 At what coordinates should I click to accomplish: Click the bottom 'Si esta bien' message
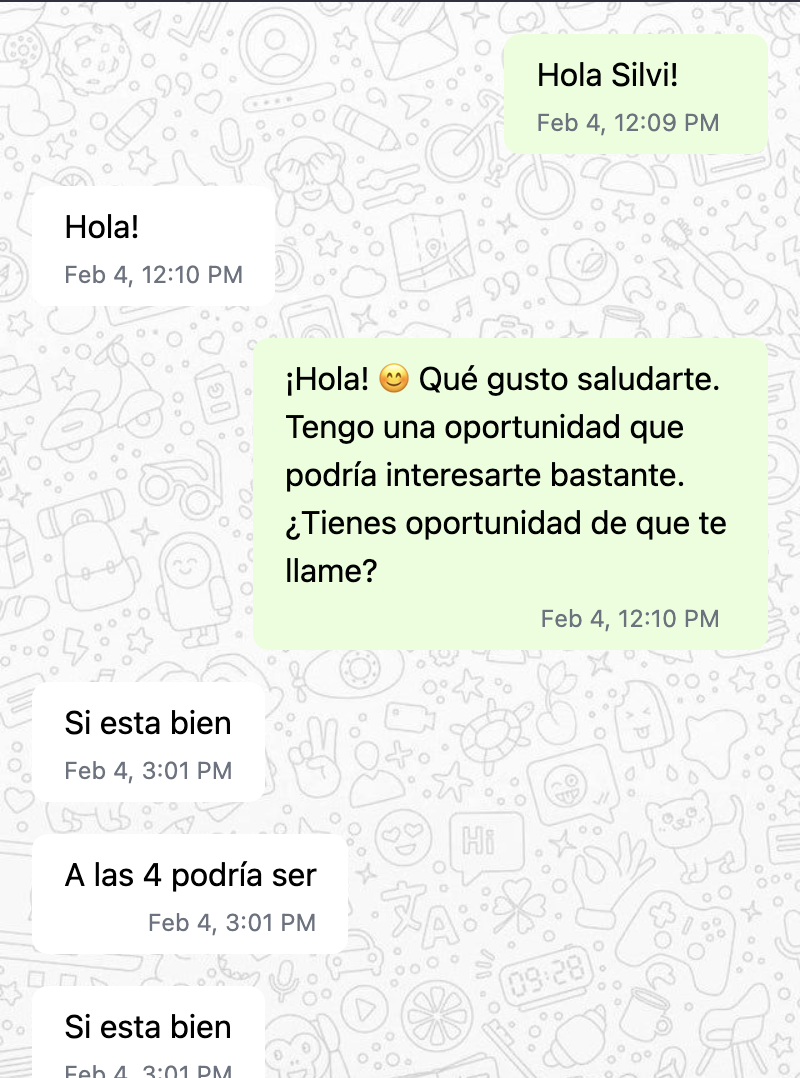click(x=148, y=1027)
